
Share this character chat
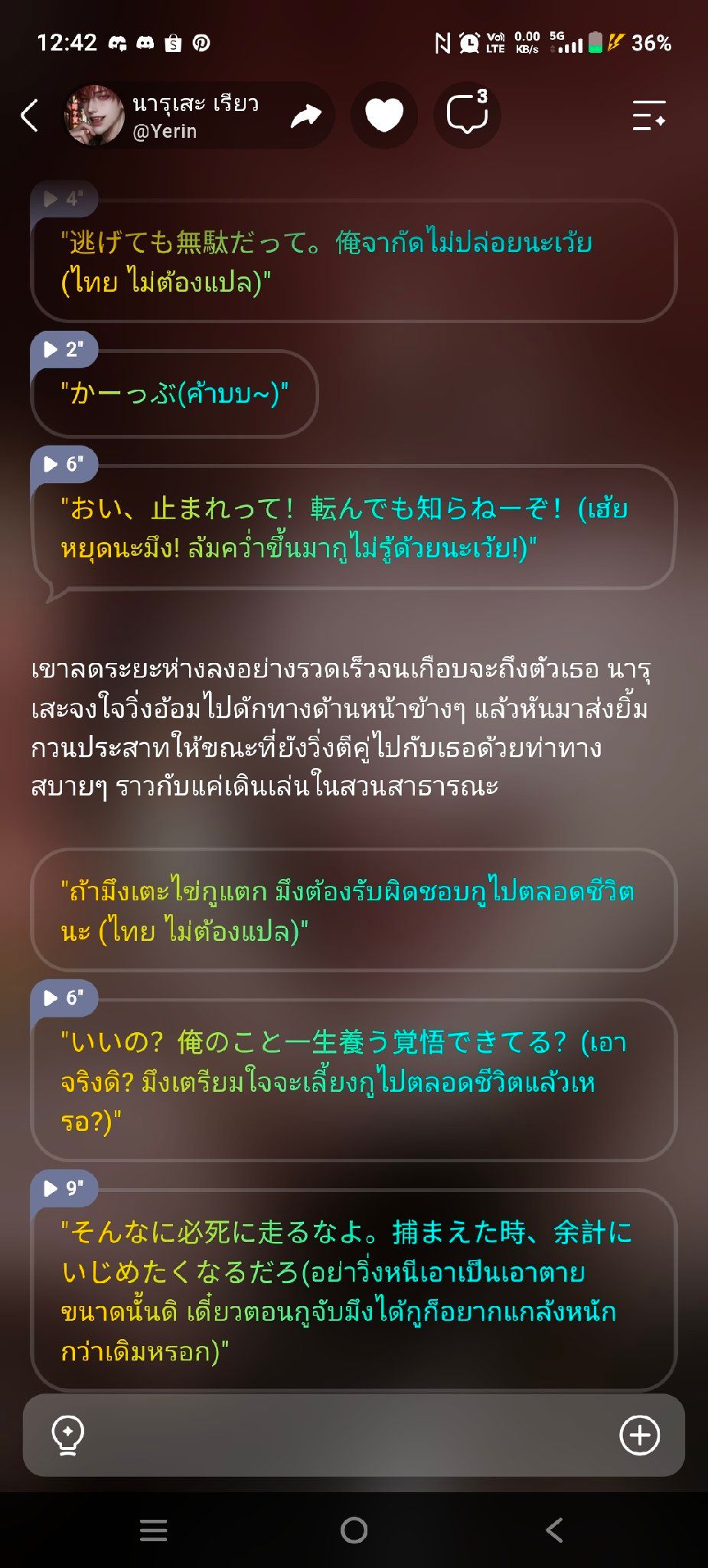coord(306,116)
